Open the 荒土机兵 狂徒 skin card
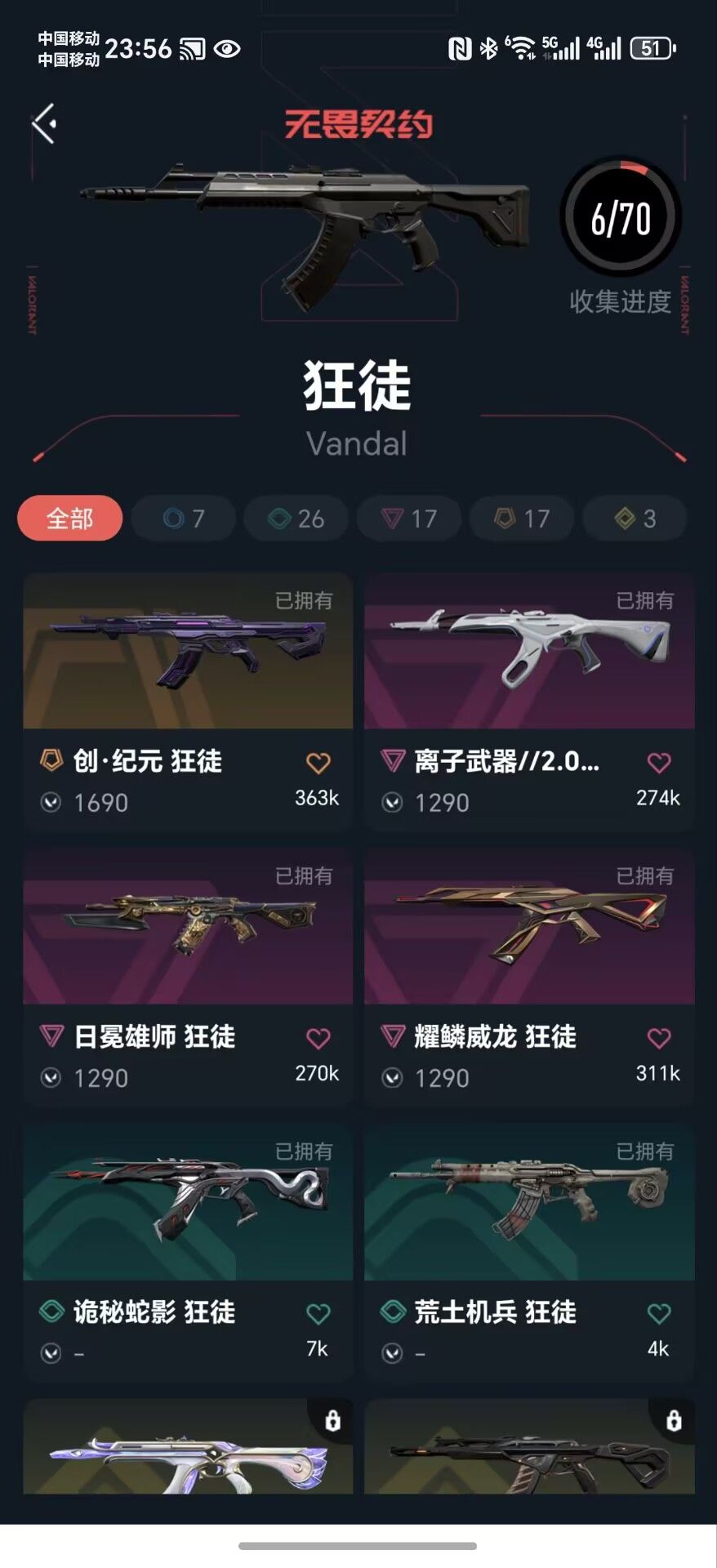The width and height of the screenshot is (717, 1568). [529, 1253]
